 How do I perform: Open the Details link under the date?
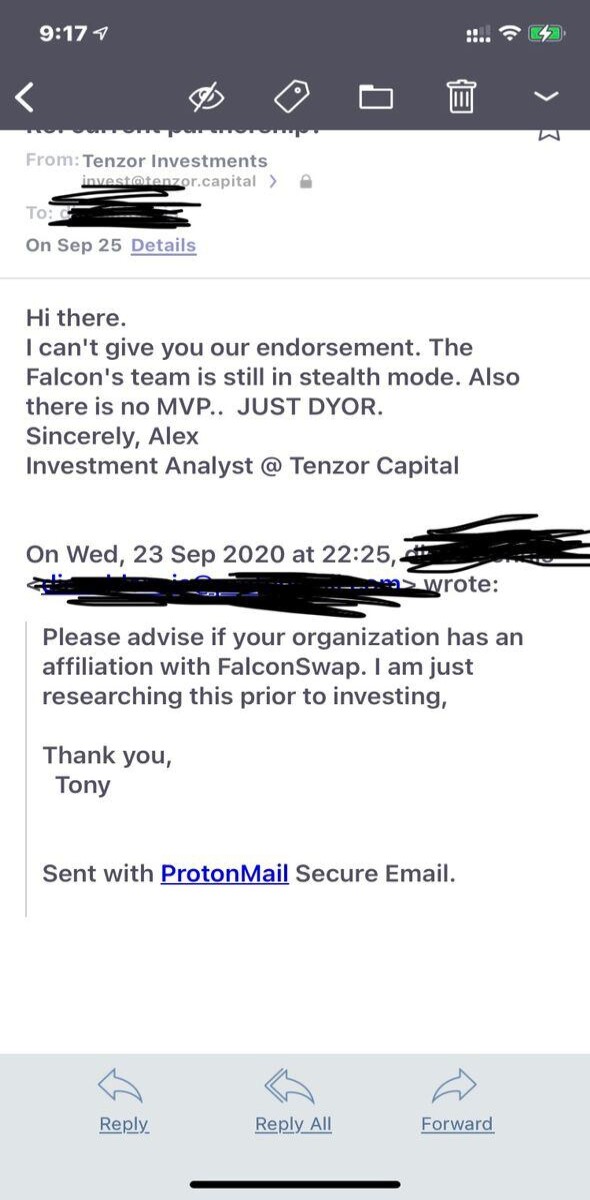click(x=163, y=245)
